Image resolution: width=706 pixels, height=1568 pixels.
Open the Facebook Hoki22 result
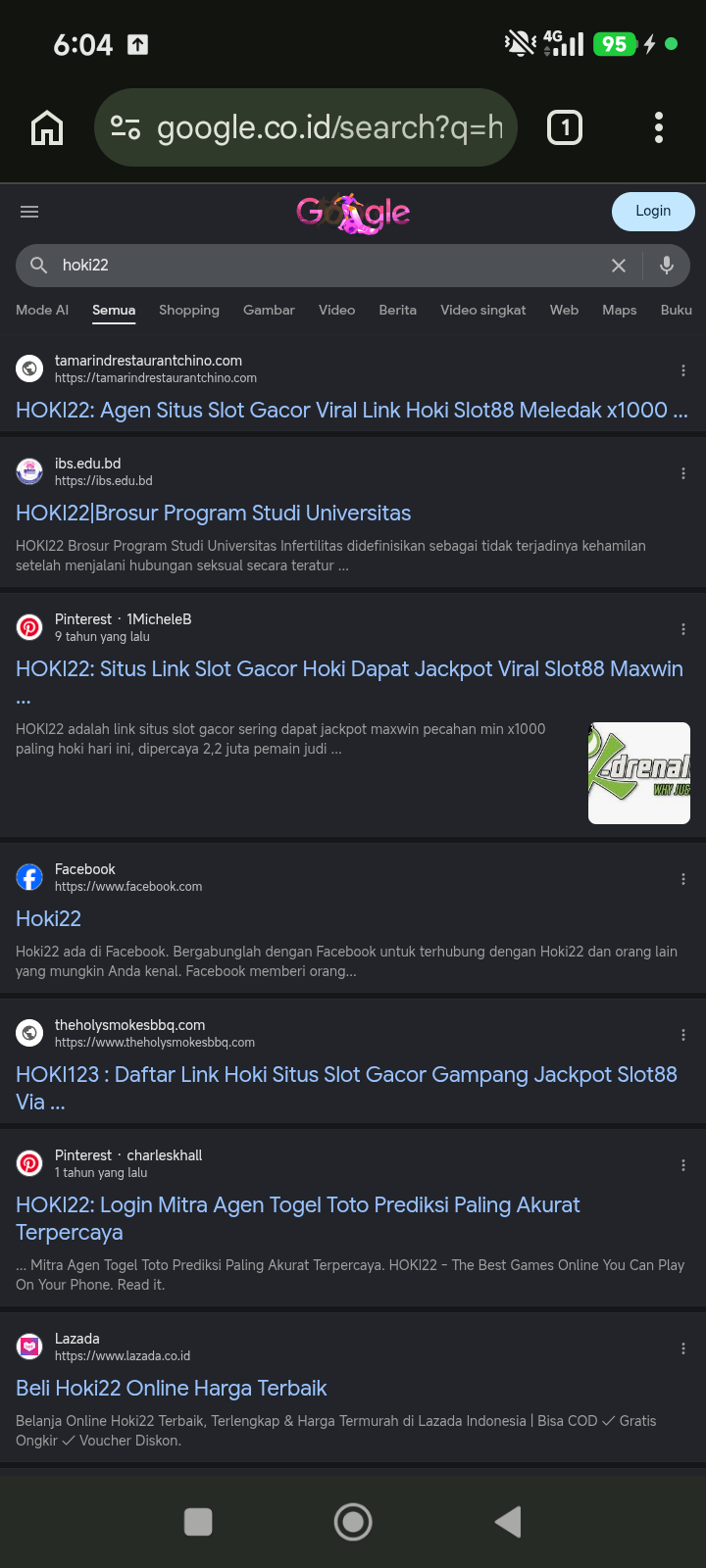(x=49, y=919)
